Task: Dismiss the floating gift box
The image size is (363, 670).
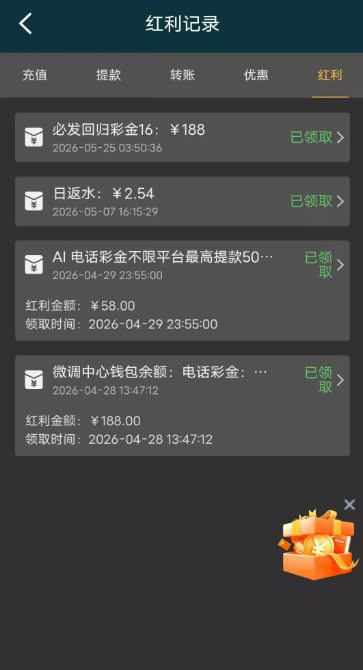Action: pos(349,505)
